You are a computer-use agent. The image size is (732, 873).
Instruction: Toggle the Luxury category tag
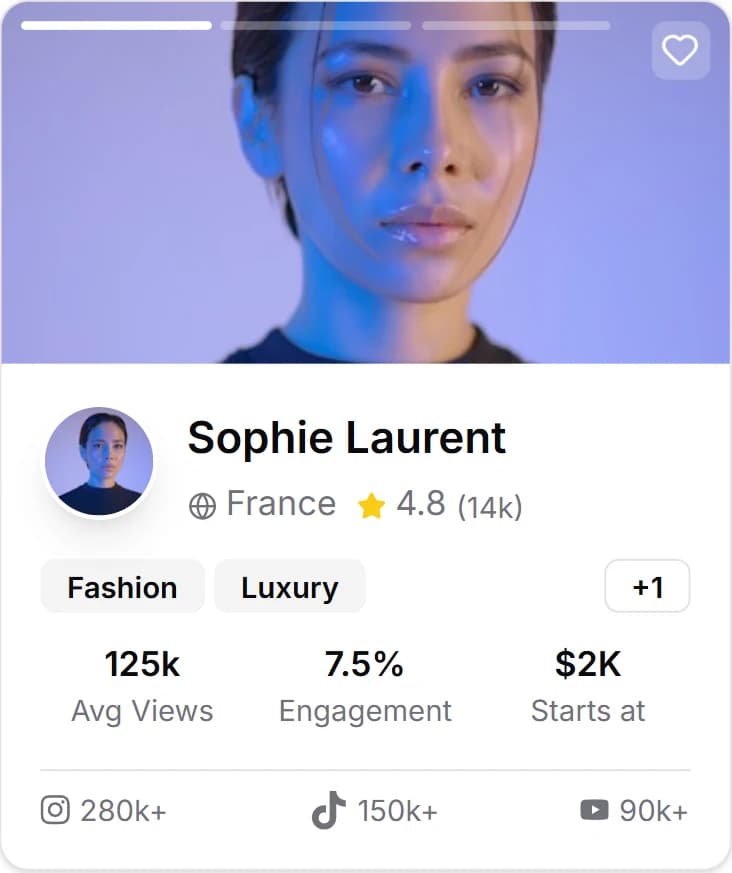coord(289,587)
